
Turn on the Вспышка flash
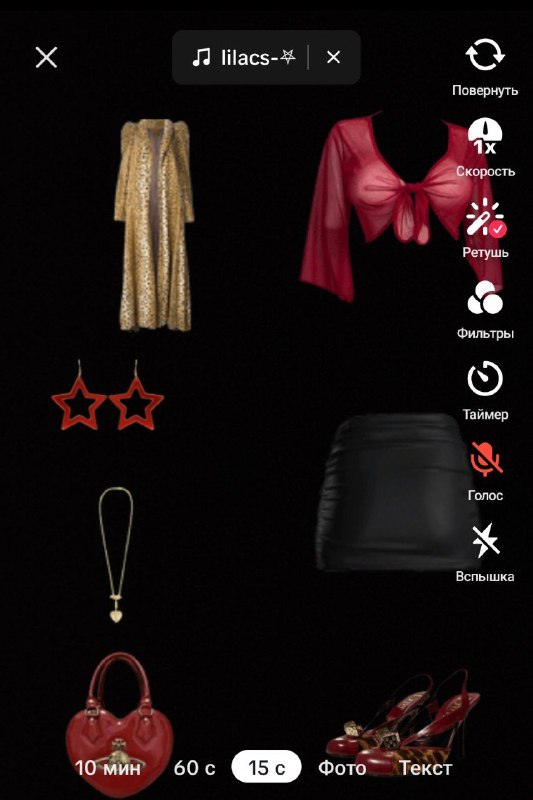coord(485,553)
